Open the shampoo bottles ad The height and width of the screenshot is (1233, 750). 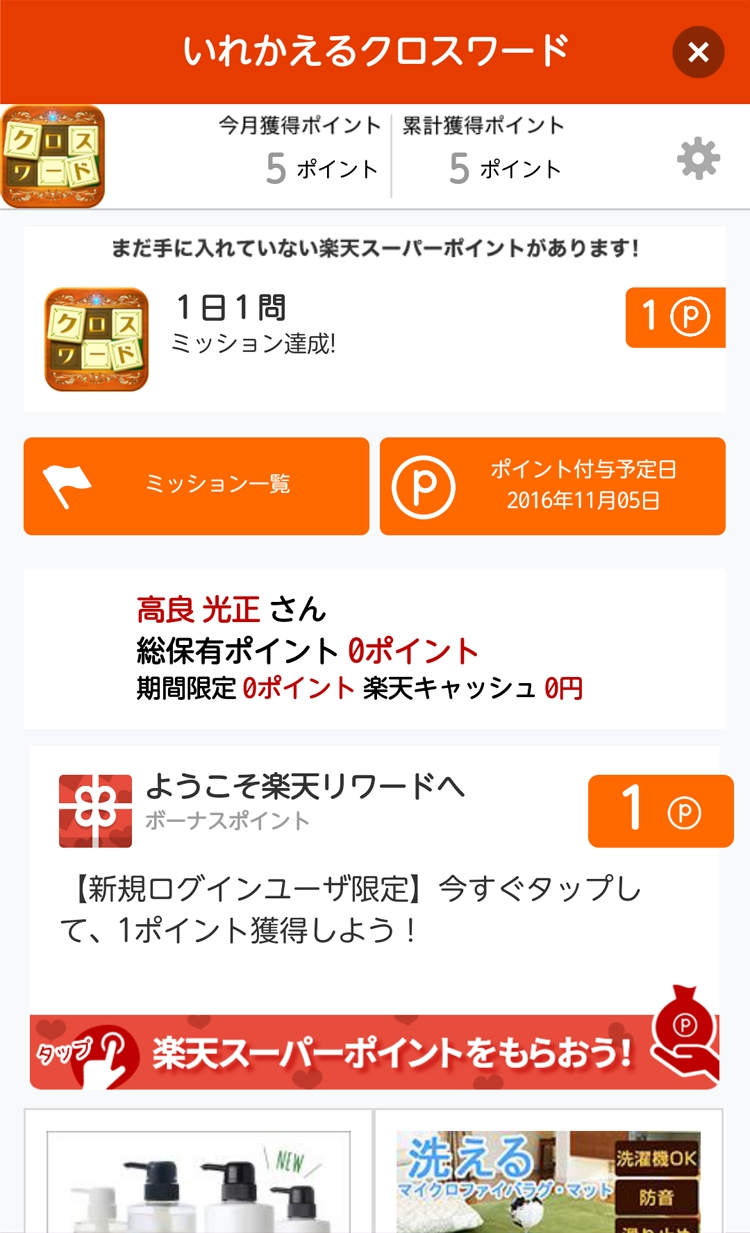point(198,1180)
